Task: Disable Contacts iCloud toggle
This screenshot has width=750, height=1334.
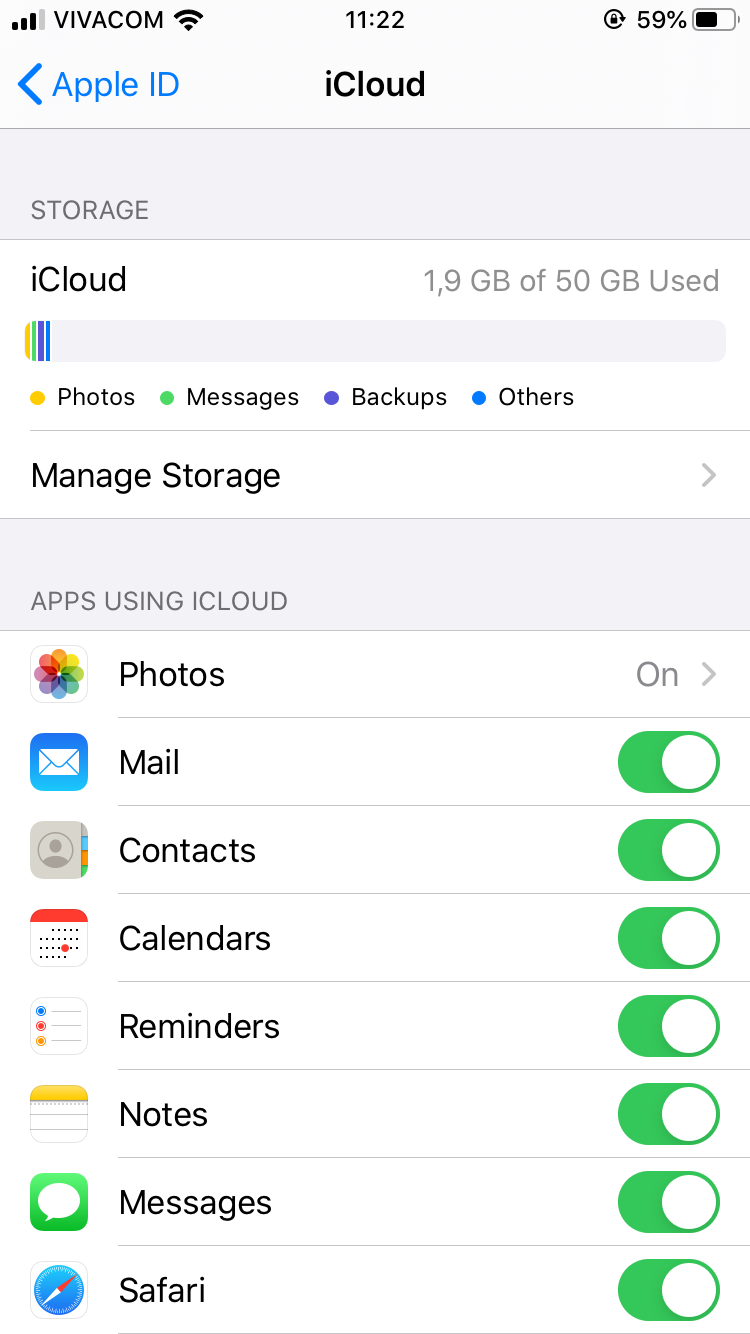Action: 669,850
